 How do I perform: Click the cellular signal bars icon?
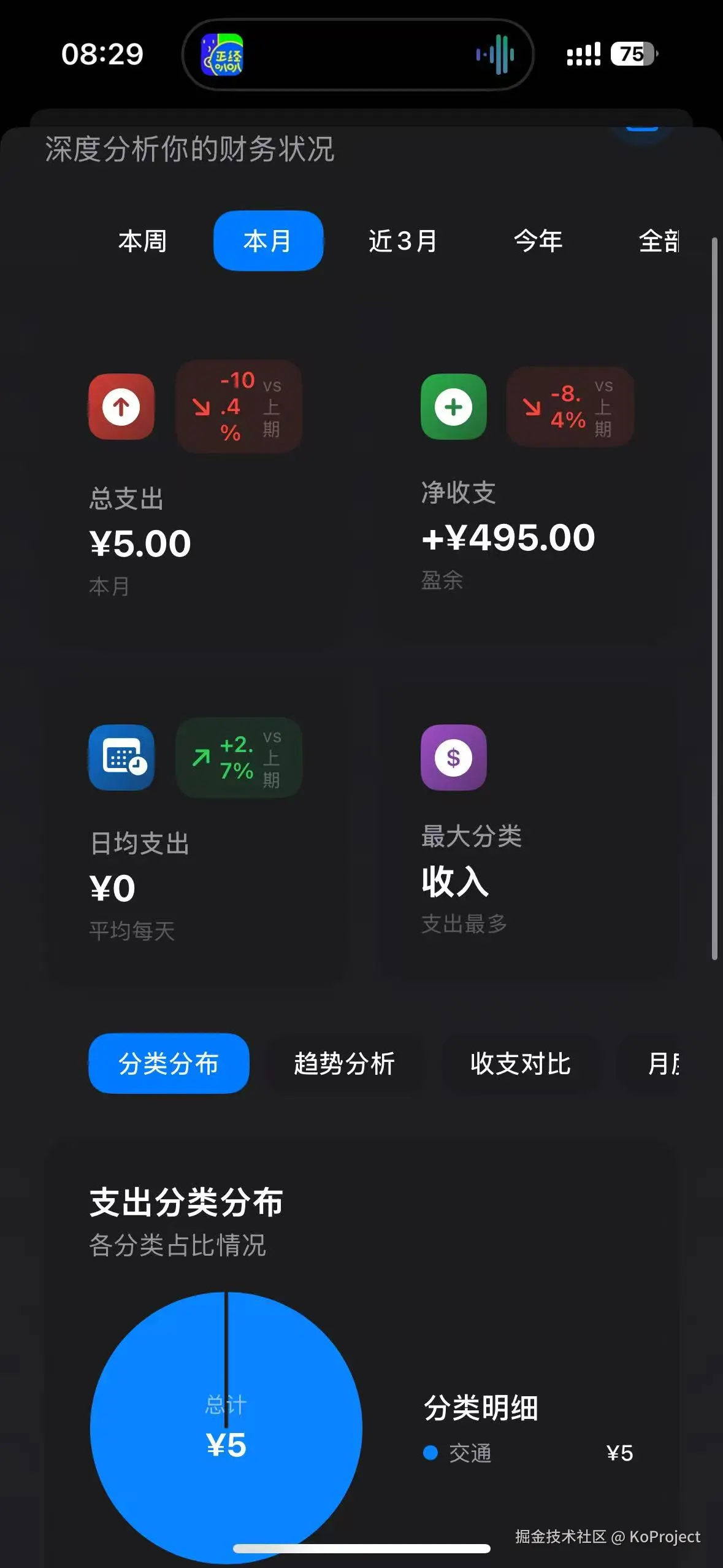click(x=583, y=55)
